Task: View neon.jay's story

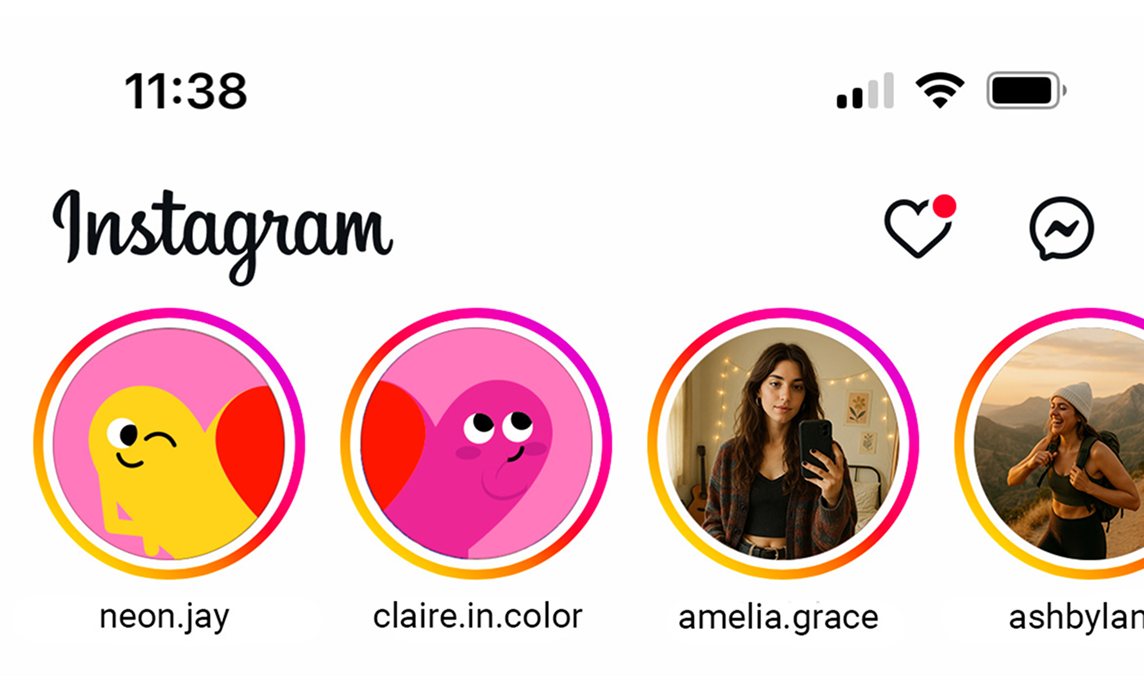Action: 169,443
